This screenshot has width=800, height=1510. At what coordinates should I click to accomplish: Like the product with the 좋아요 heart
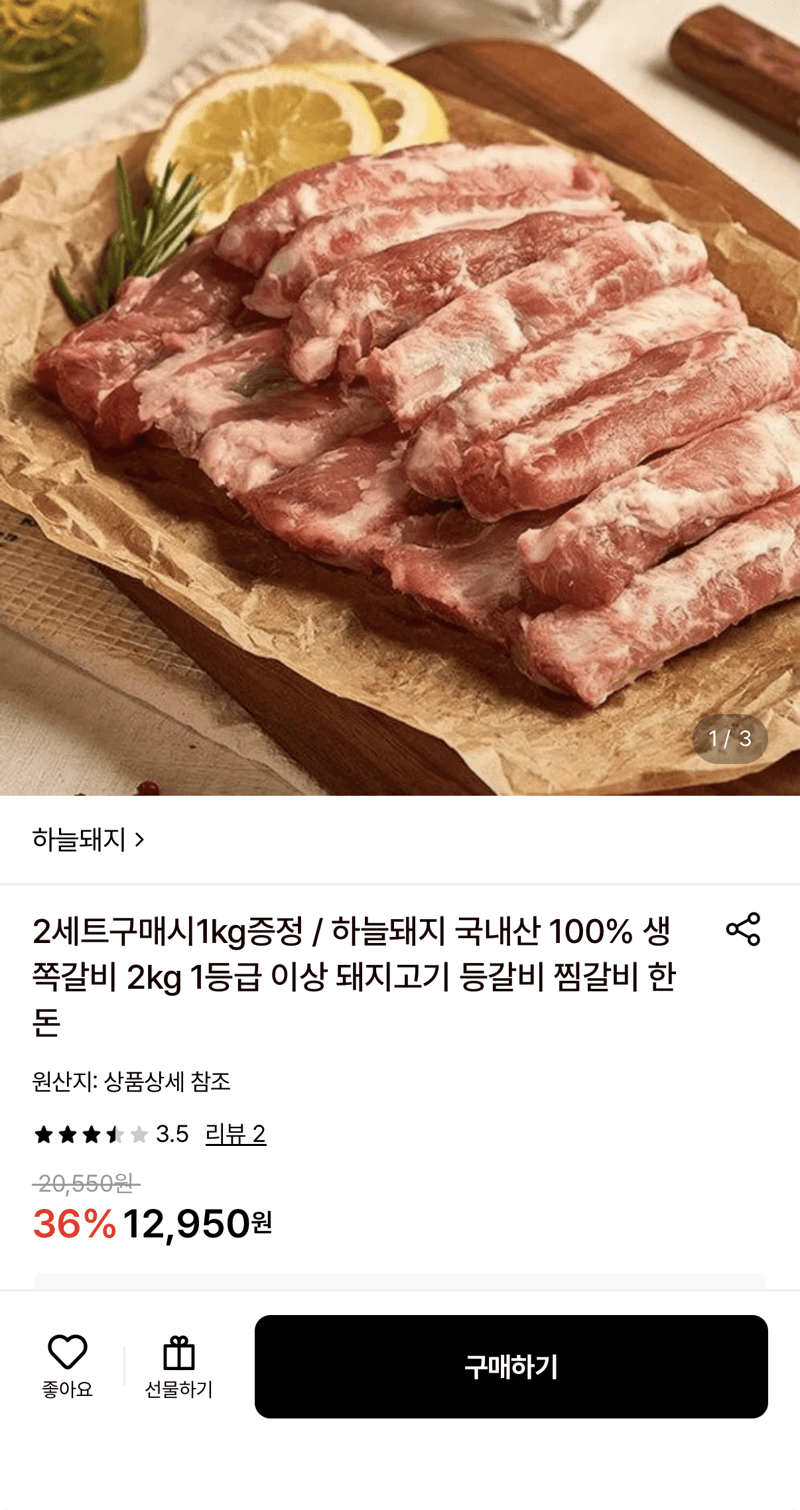(x=67, y=1366)
